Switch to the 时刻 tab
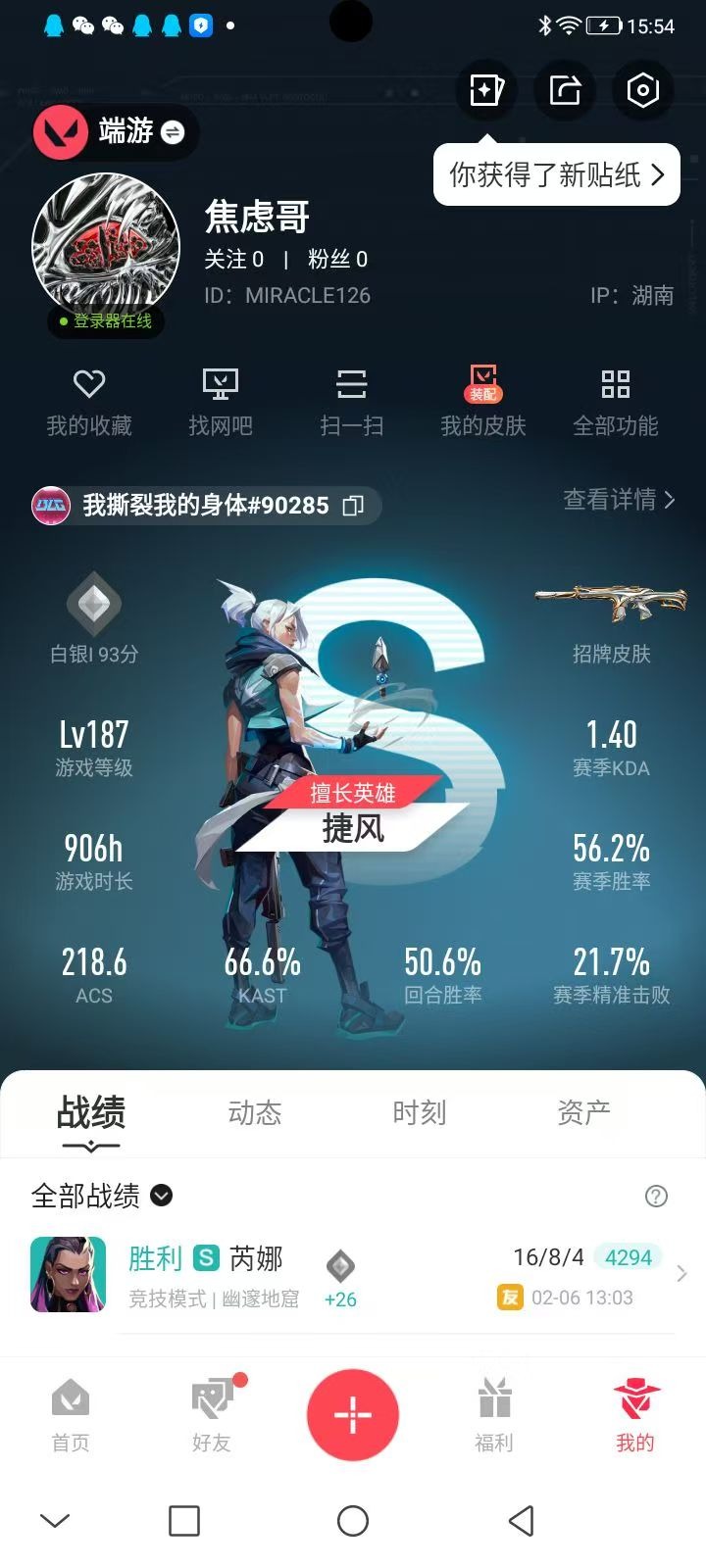This screenshot has width=706, height=1568. point(419,1112)
